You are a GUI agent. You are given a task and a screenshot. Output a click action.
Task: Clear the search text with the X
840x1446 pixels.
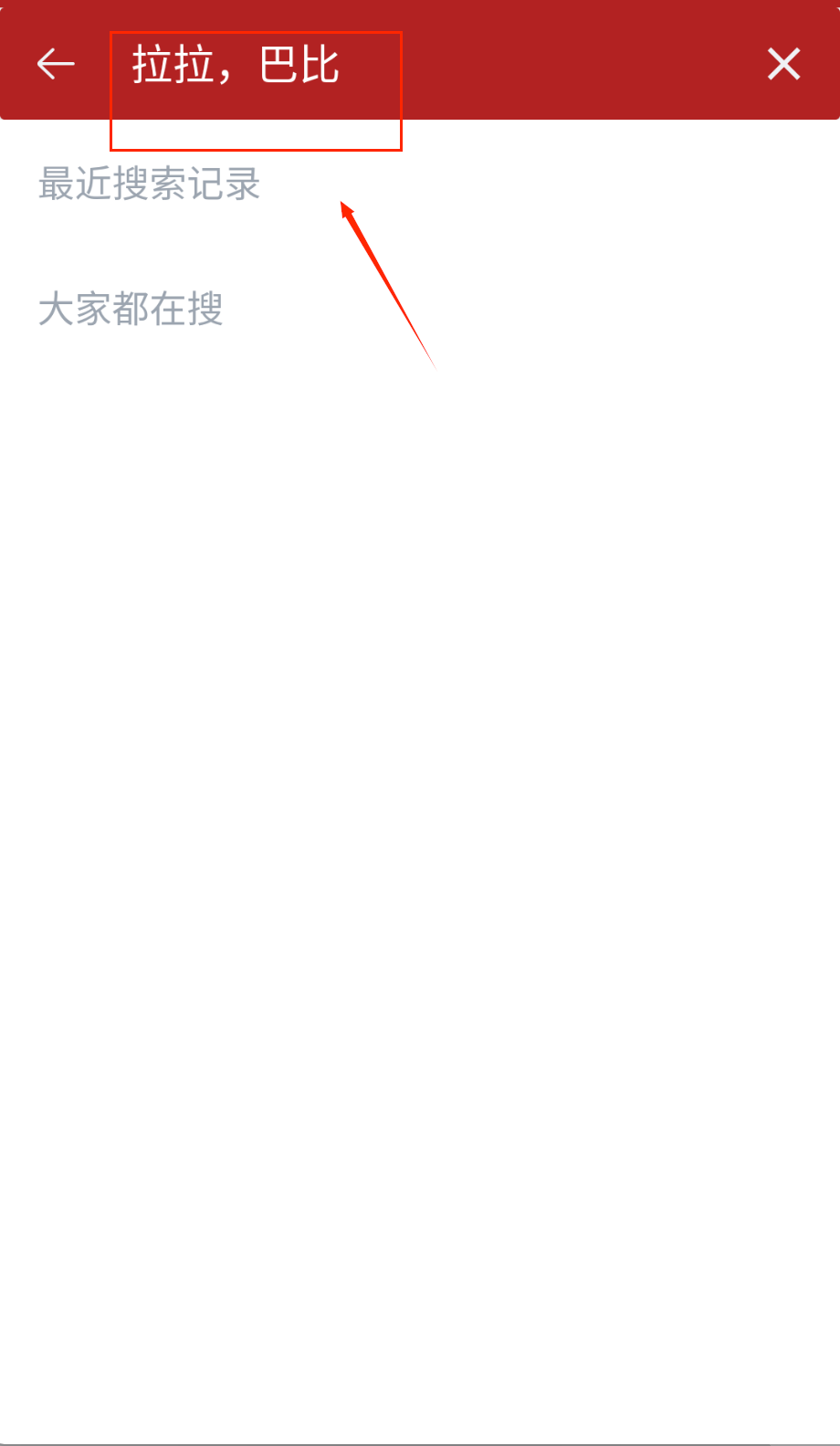click(783, 64)
